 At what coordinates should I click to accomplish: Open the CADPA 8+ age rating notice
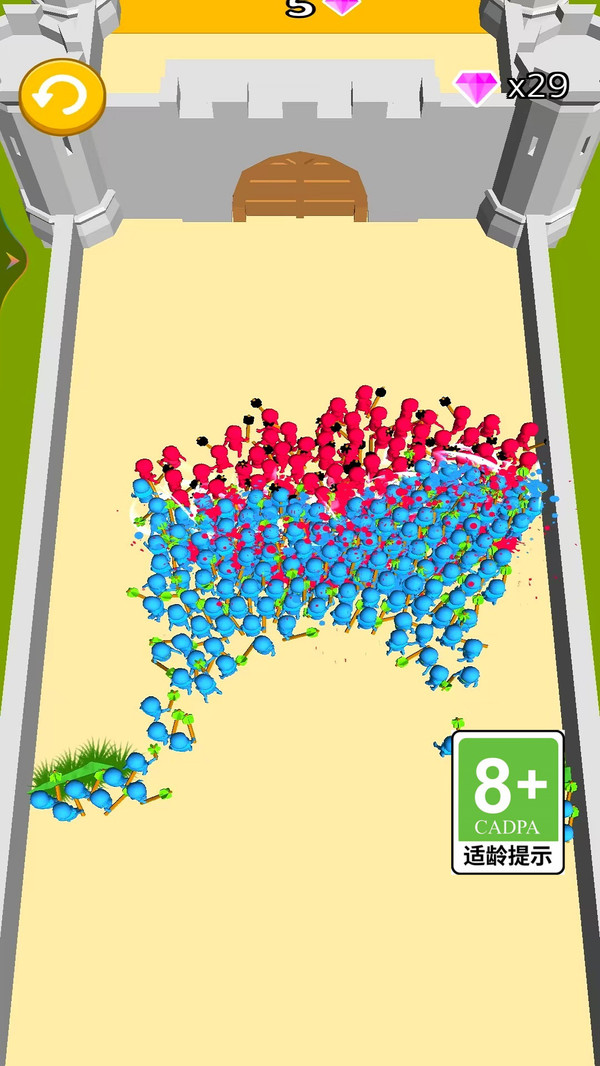(x=508, y=803)
